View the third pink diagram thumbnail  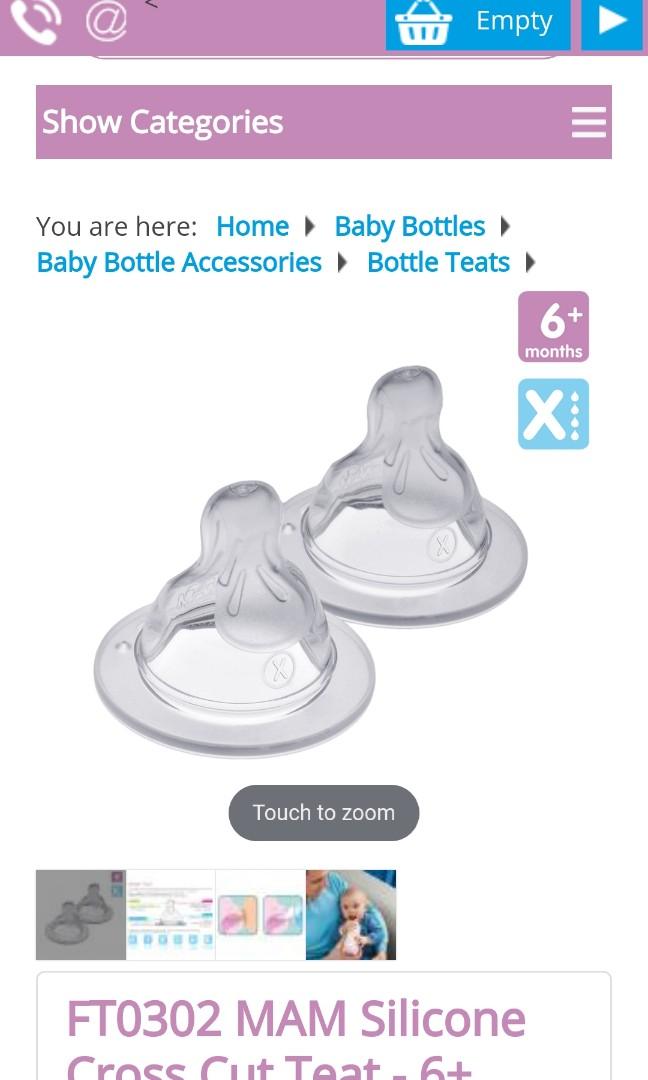261,915
